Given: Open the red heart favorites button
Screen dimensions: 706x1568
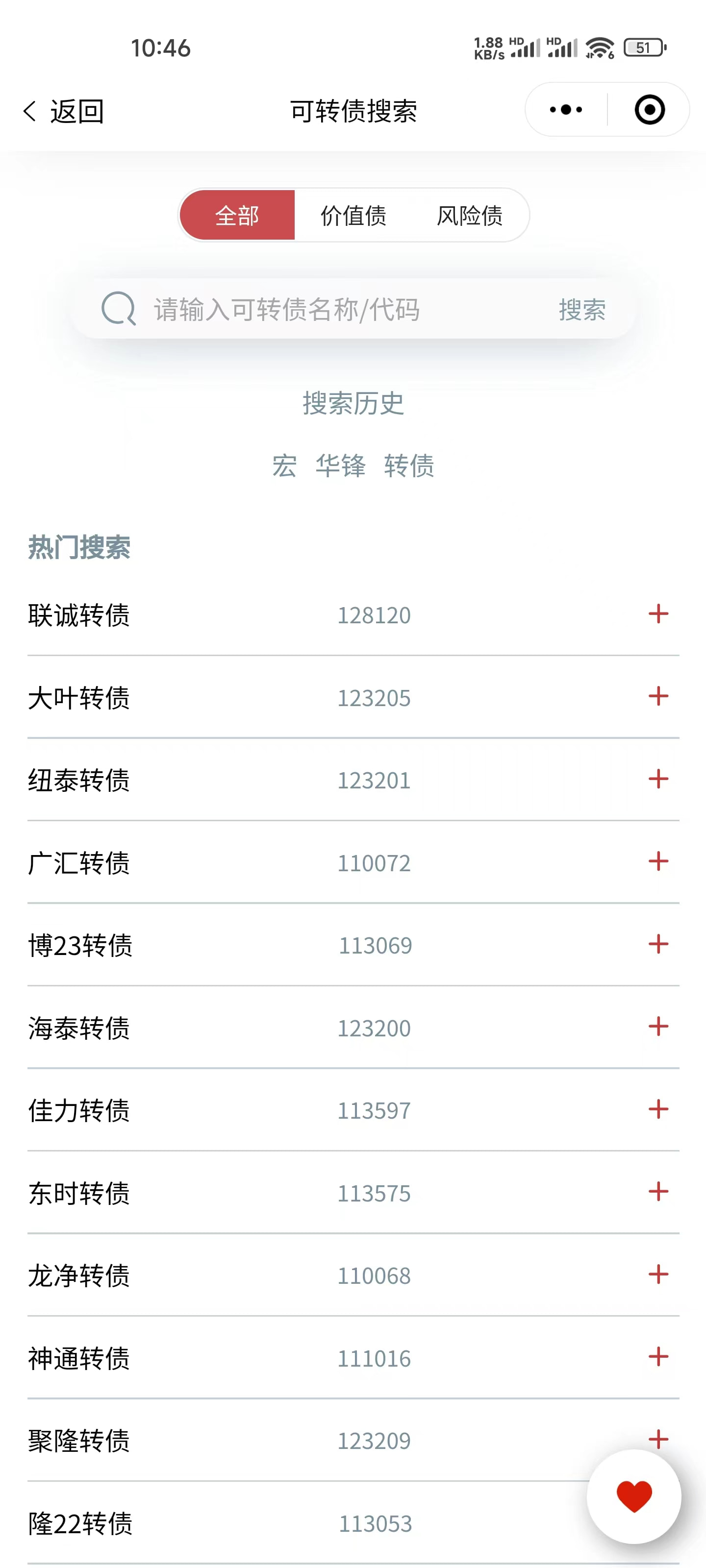Looking at the screenshot, I should pos(633,1496).
